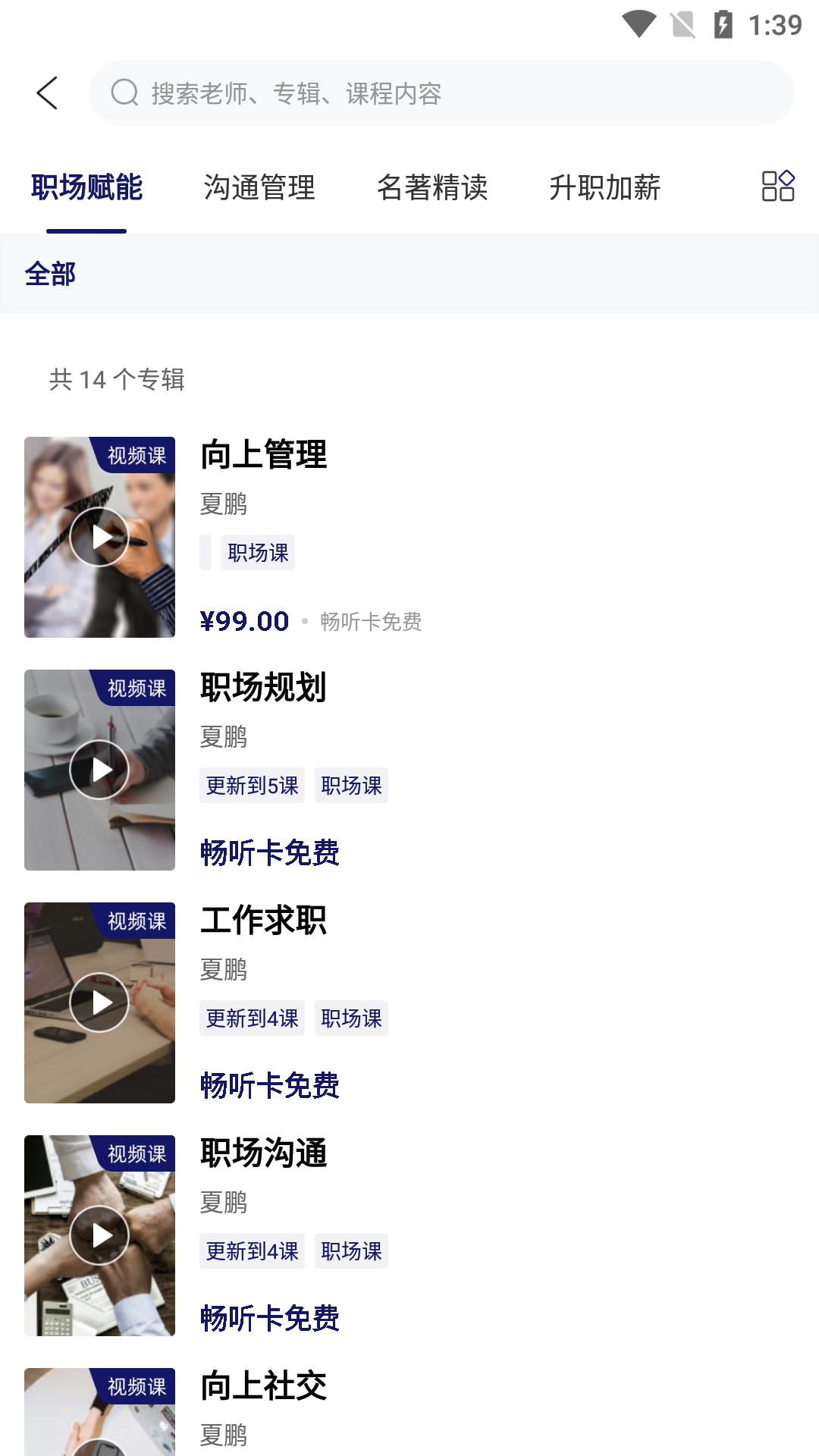The width and height of the screenshot is (819, 1456).
Task: Click the magnifier icon in the search bar
Action: click(124, 93)
